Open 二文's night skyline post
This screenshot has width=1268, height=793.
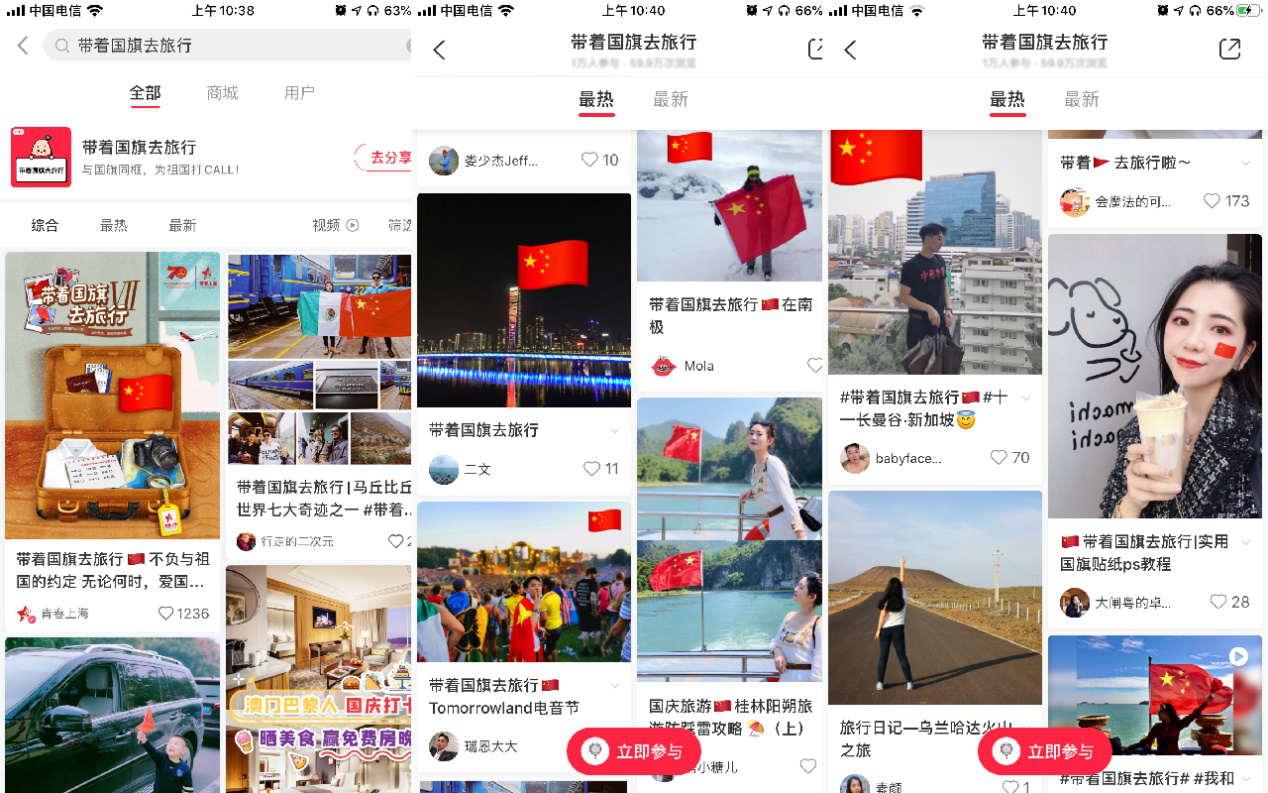pyautogui.click(x=523, y=300)
